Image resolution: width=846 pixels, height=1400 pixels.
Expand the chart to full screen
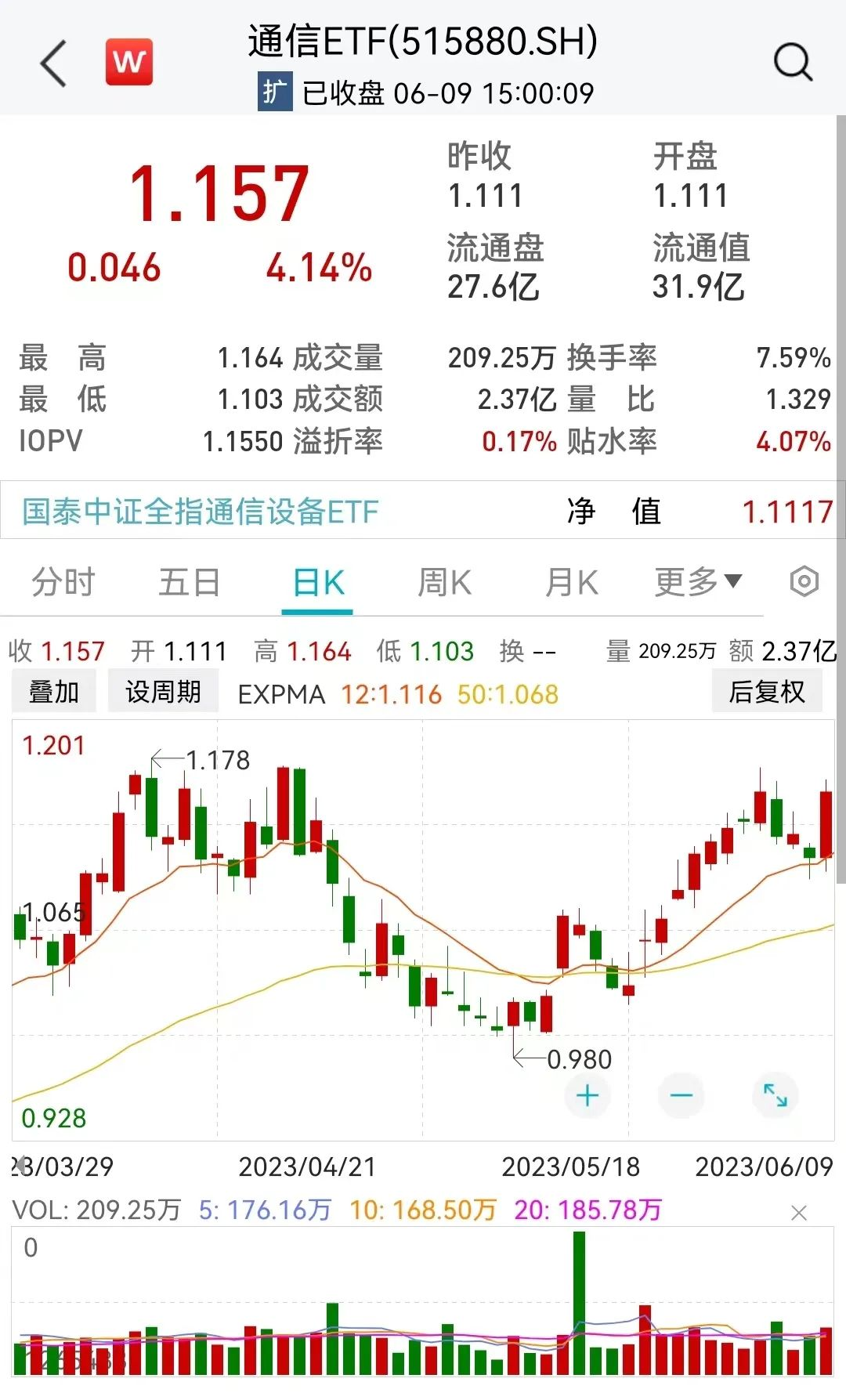point(775,1095)
